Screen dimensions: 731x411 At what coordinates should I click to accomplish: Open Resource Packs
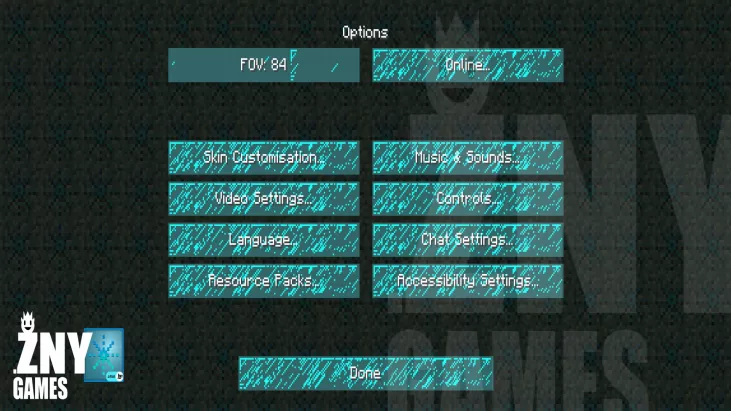263,281
